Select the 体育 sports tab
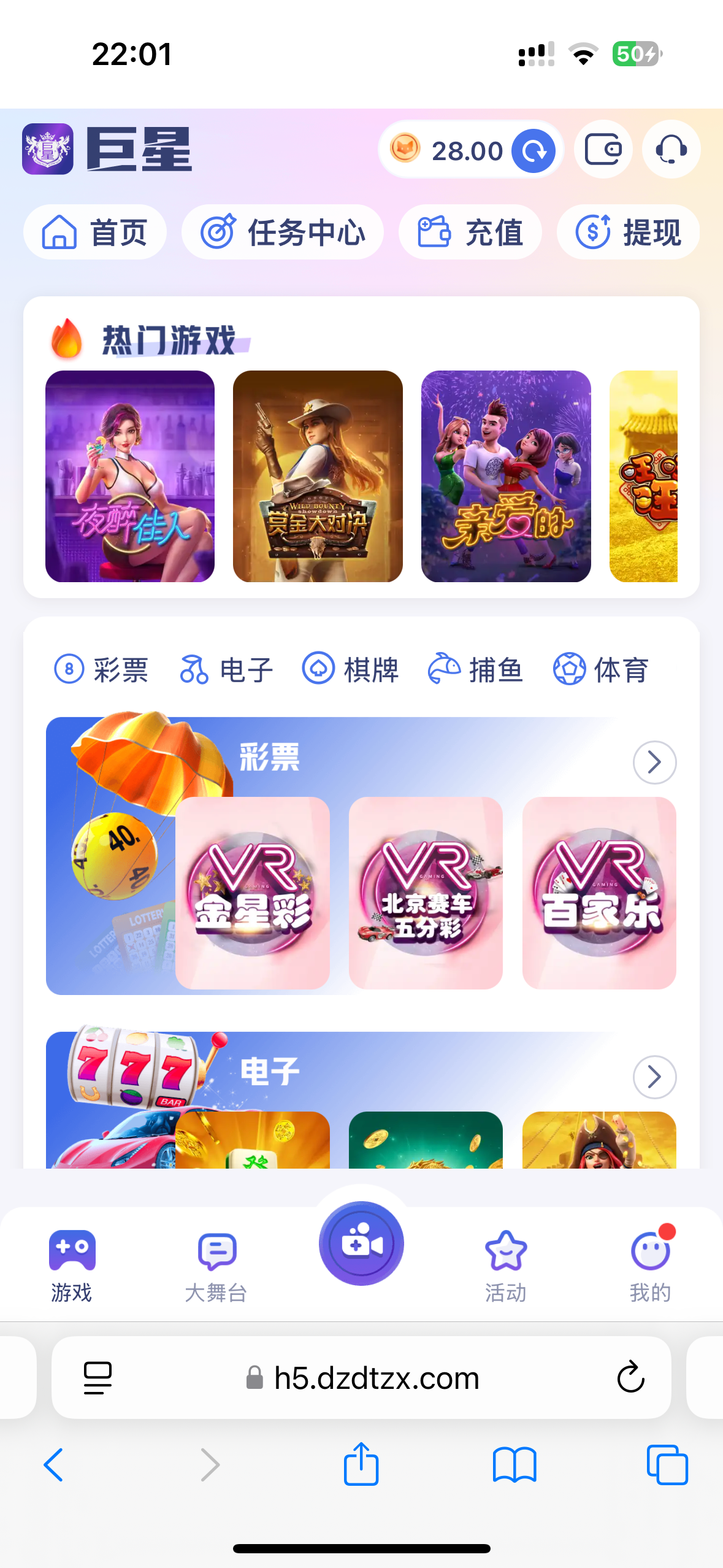This screenshot has width=723, height=1568. [601, 669]
